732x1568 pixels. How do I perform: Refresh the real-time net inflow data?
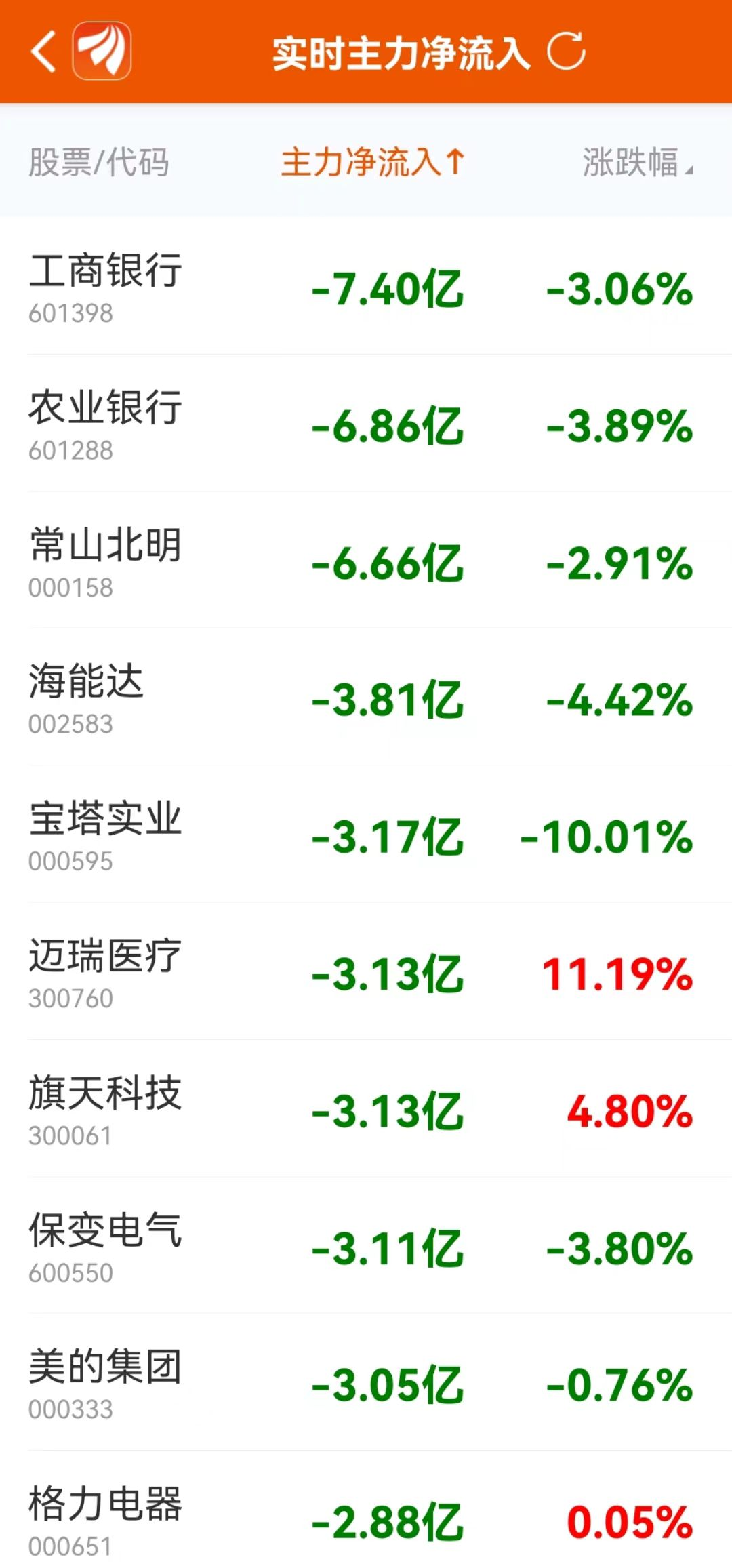[566, 52]
